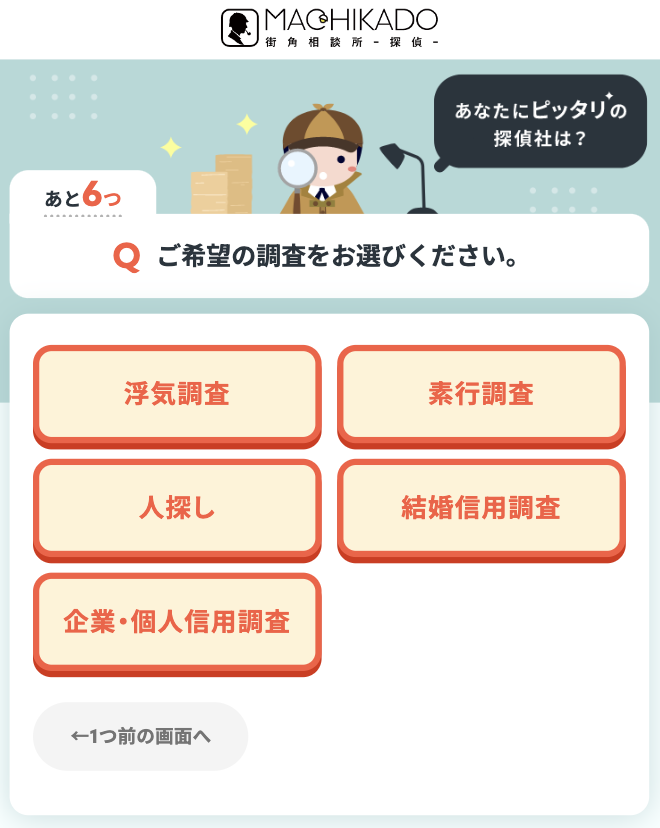Select the 浮気調査 option

177,394
